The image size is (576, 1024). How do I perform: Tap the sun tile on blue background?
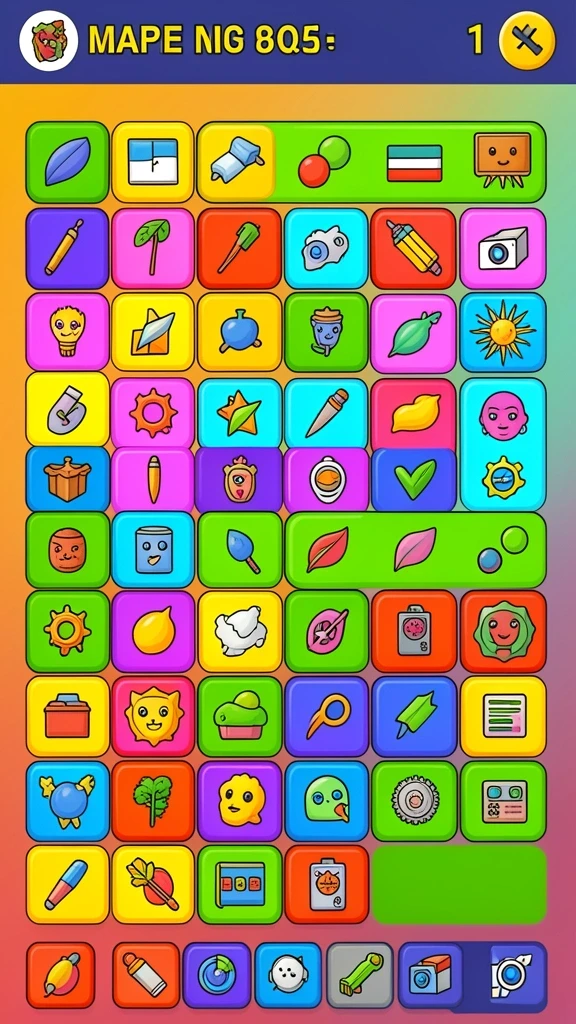[503, 332]
